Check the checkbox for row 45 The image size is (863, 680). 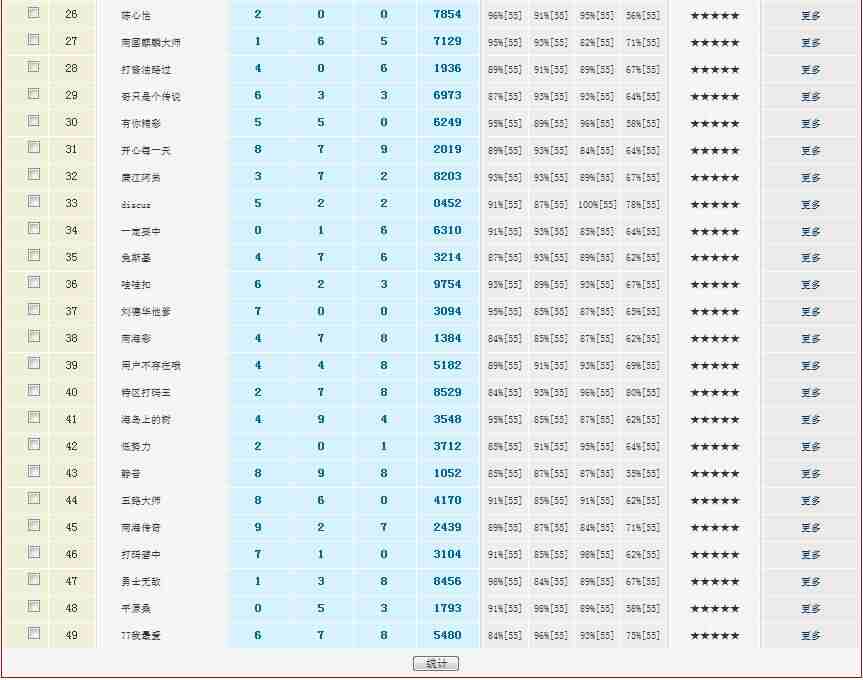tap(34, 526)
